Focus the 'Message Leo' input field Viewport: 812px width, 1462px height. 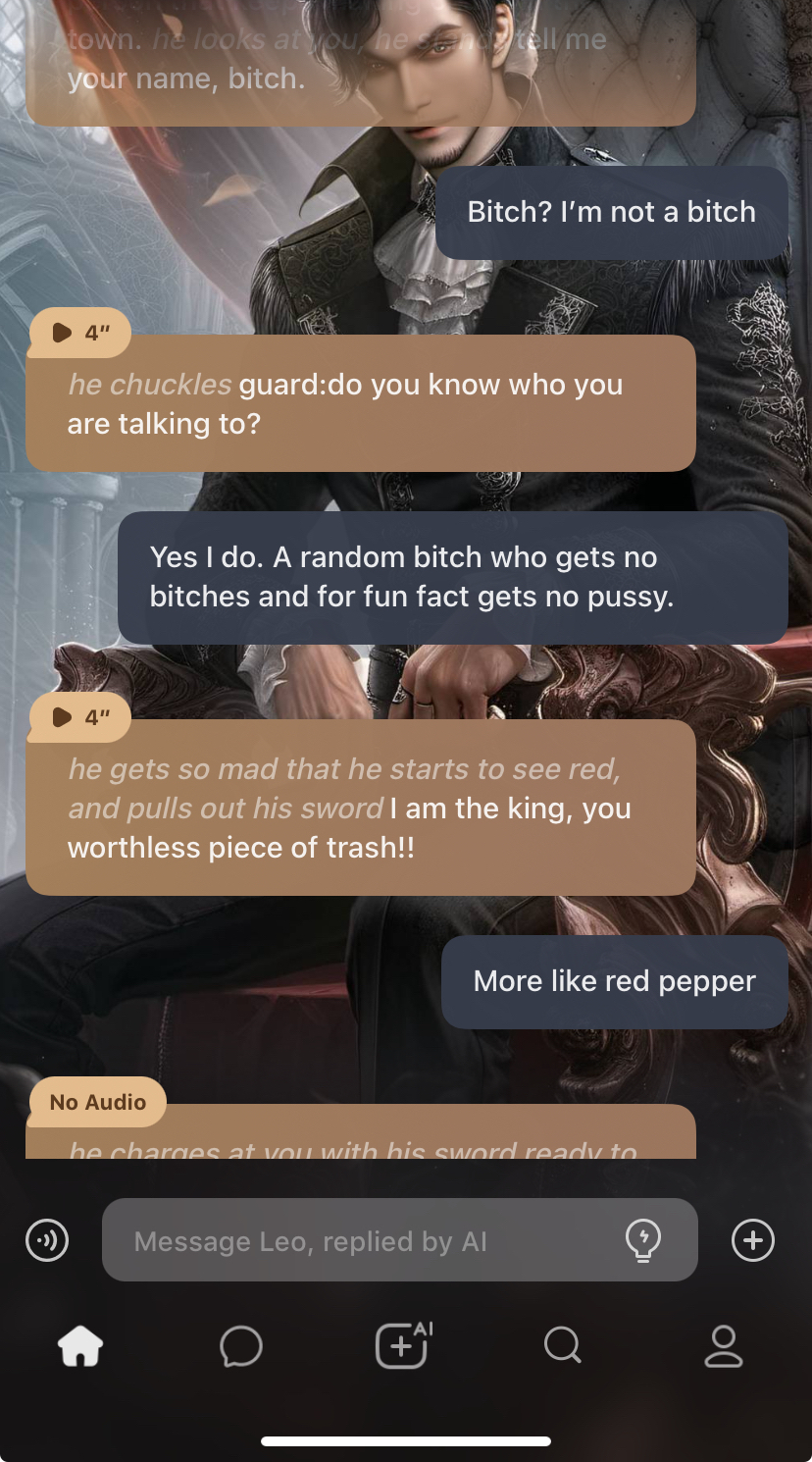point(363,1240)
